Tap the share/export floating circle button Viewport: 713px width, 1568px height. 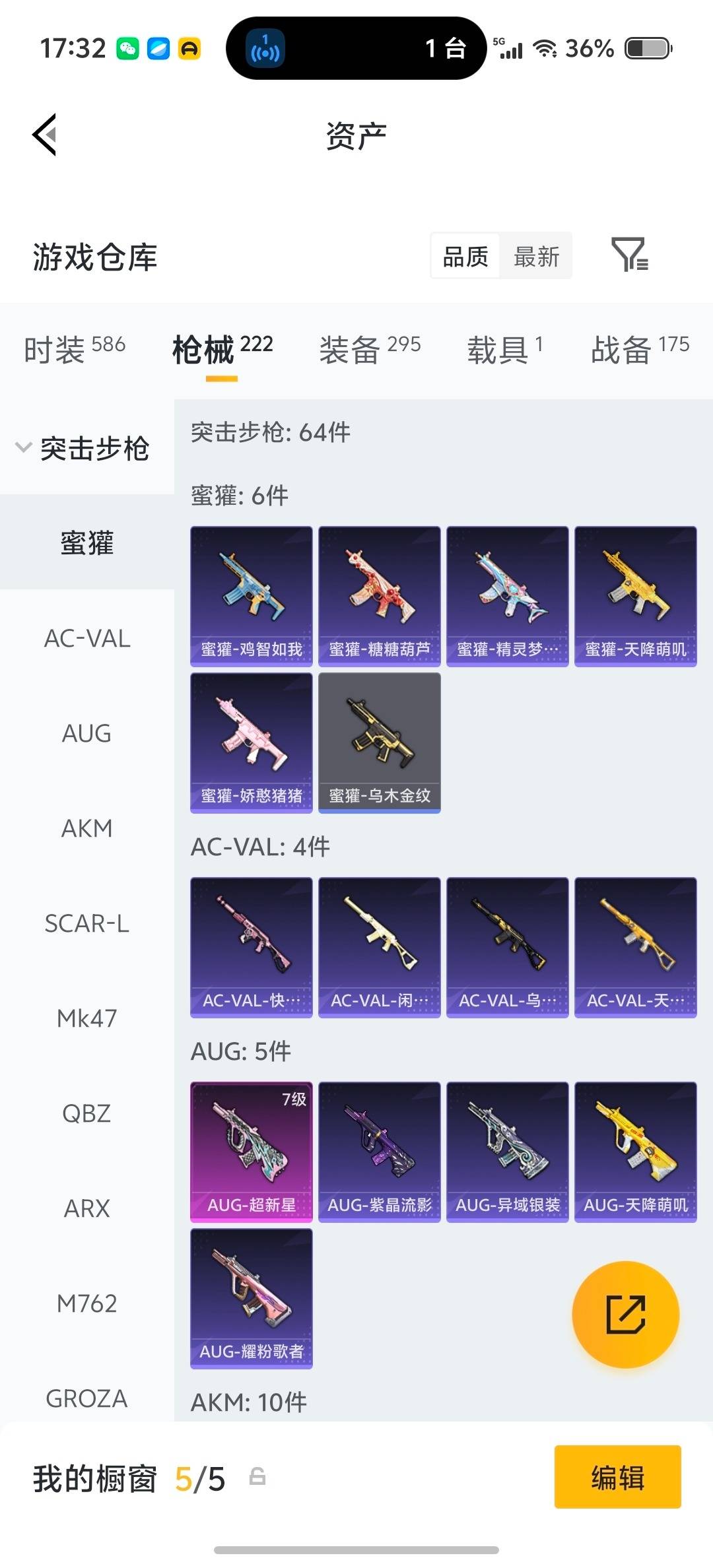point(625,1315)
